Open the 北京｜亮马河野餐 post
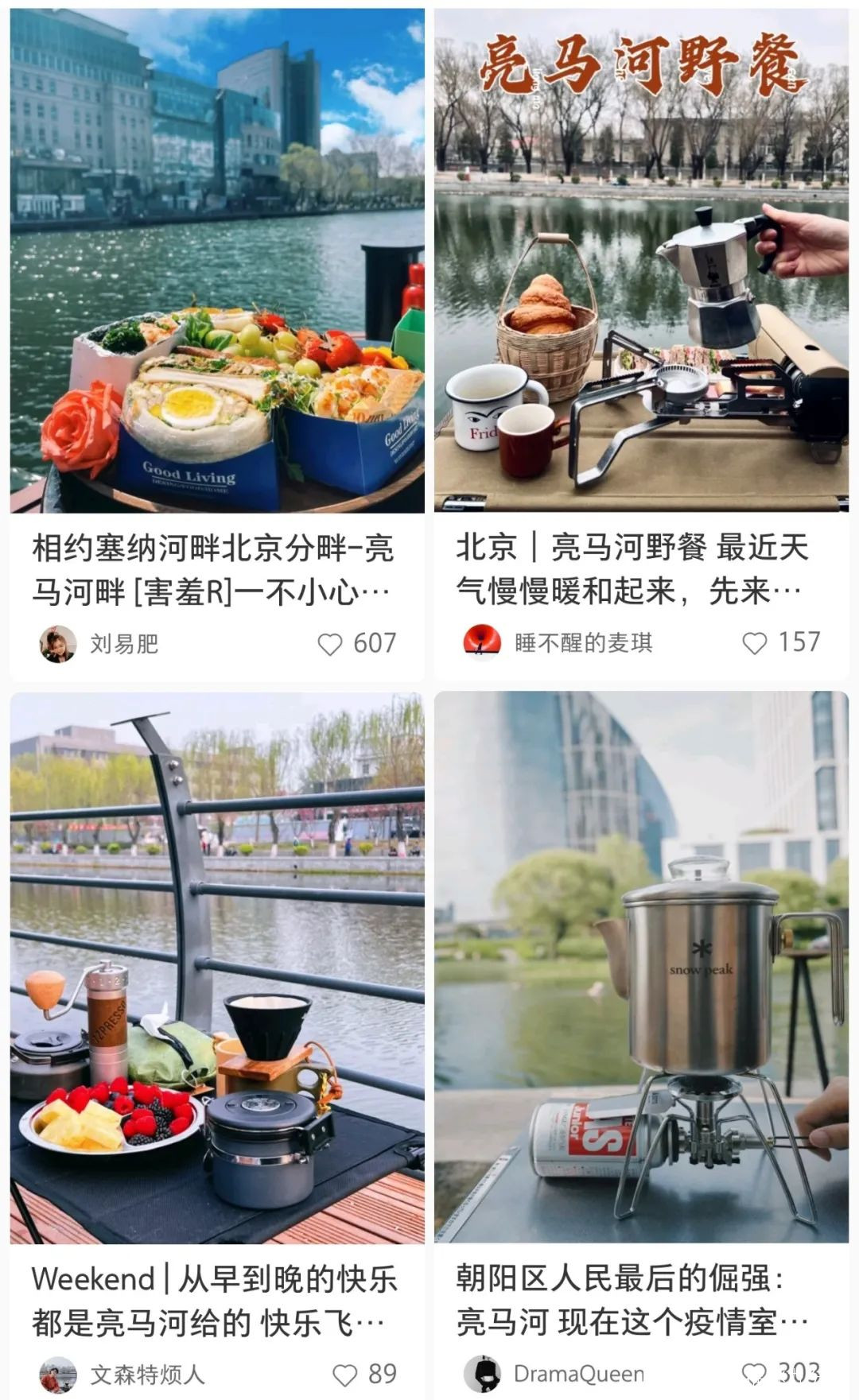 (641, 262)
